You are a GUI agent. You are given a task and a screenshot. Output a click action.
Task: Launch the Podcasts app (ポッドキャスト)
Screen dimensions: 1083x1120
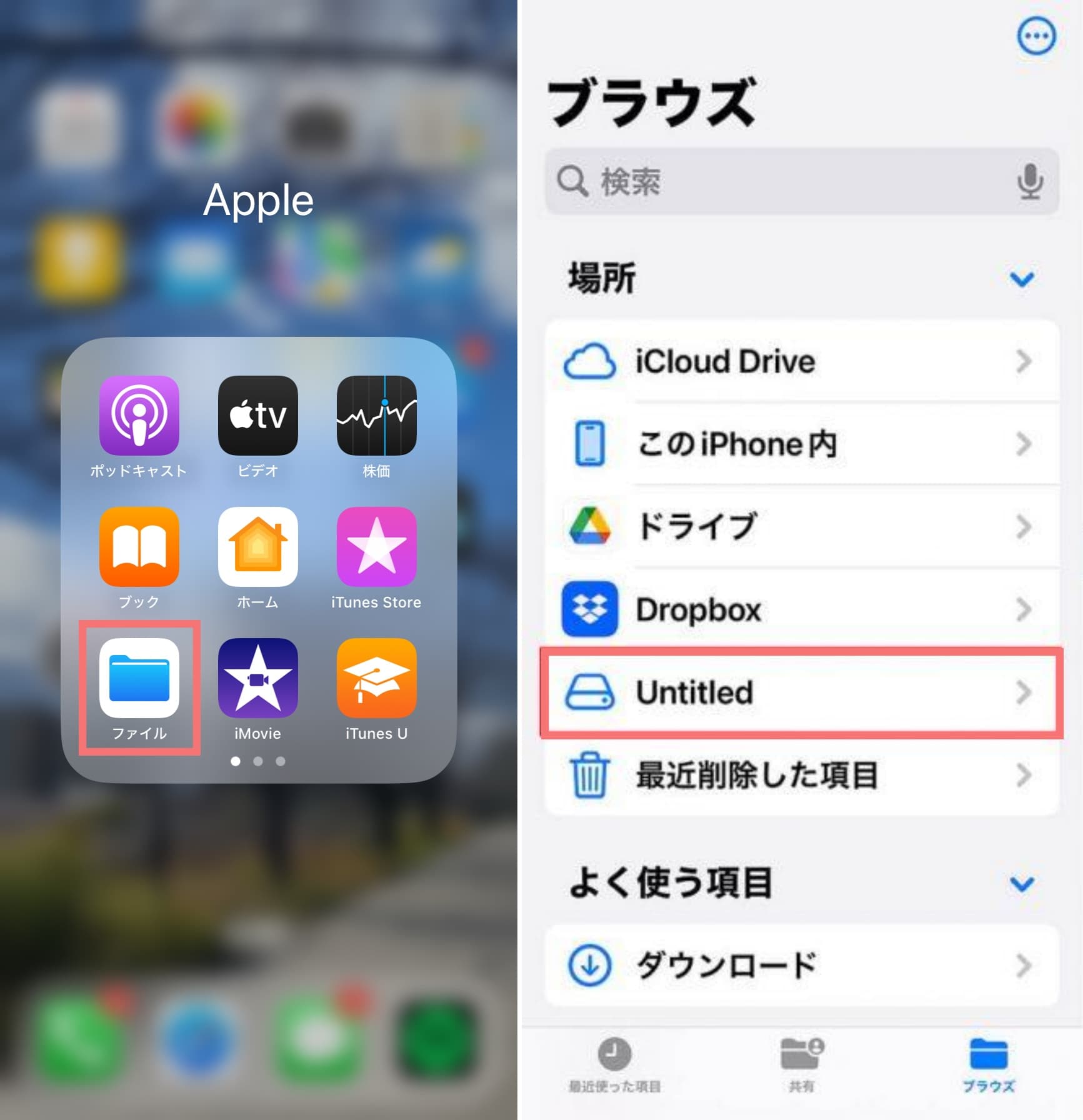click(139, 416)
